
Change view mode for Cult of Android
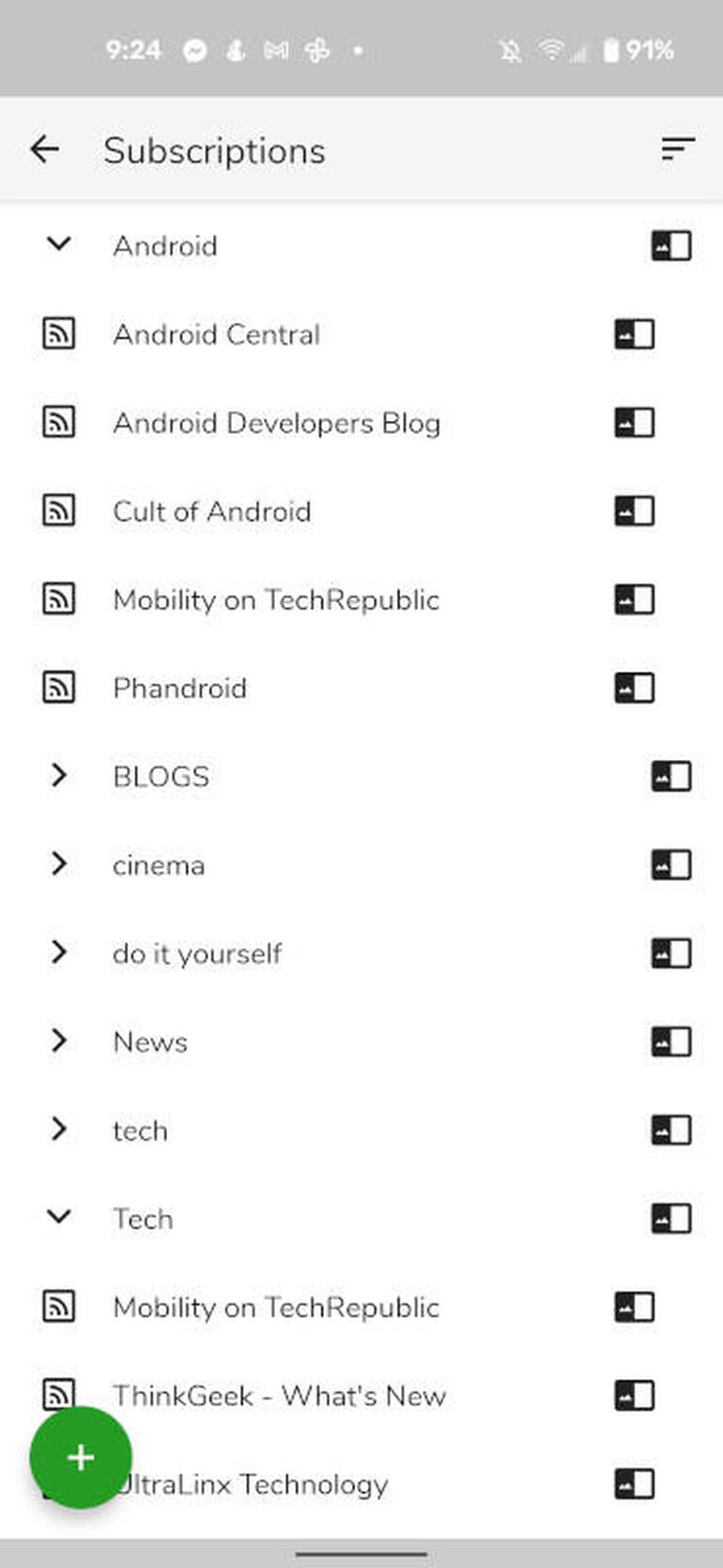634,511
